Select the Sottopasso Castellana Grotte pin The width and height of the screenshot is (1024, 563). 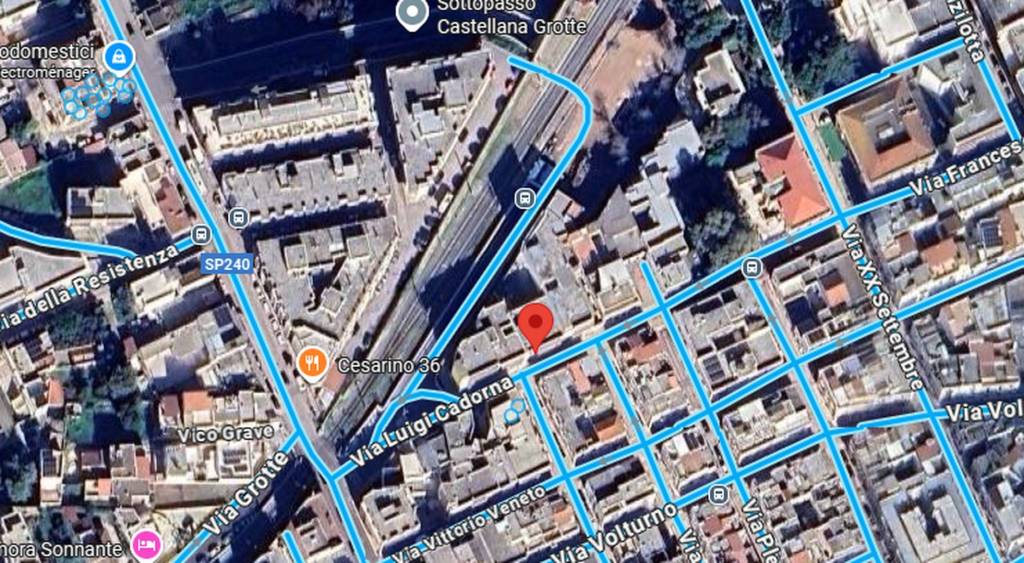(x=410, y=15)
